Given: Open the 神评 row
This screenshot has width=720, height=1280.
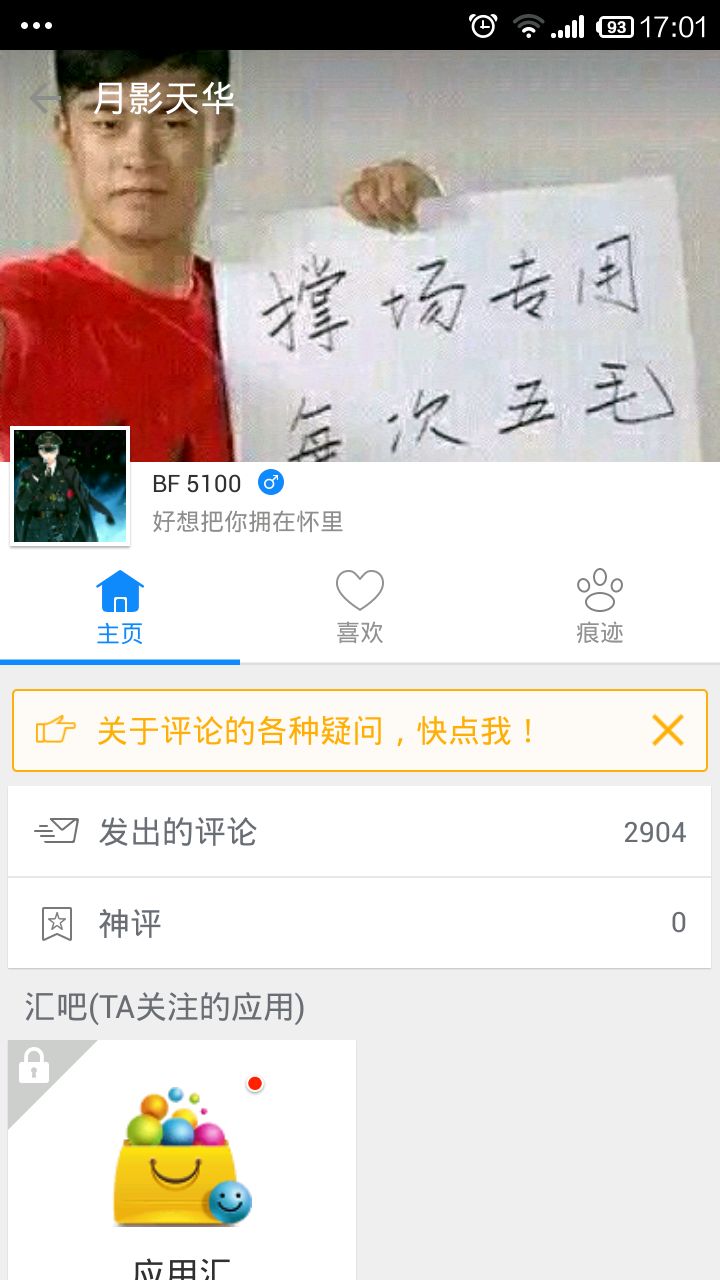Looking at the screenshot, I should (x=360, y=923).
